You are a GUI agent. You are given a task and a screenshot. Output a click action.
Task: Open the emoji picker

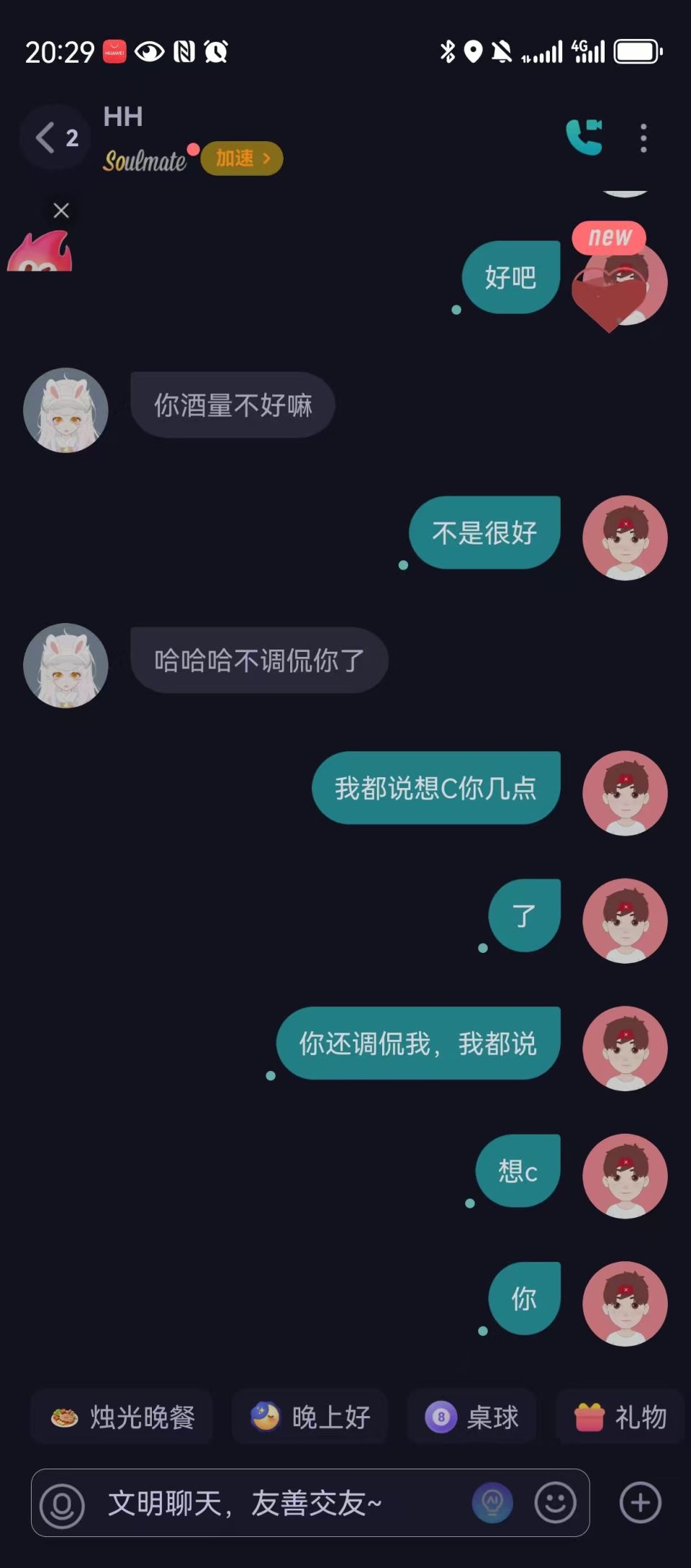[x=555, y=1503]
